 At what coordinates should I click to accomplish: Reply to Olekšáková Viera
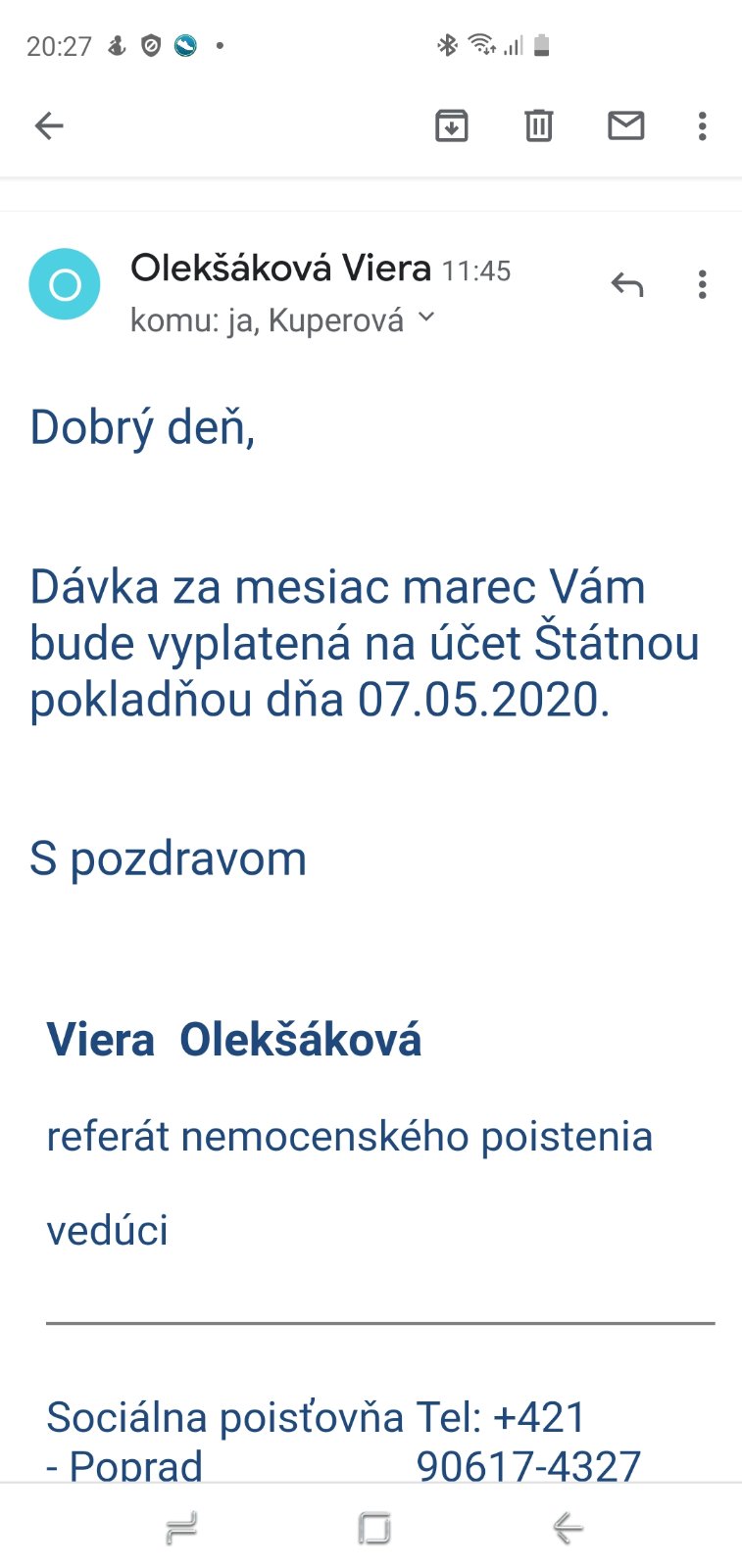coord(627,285)
